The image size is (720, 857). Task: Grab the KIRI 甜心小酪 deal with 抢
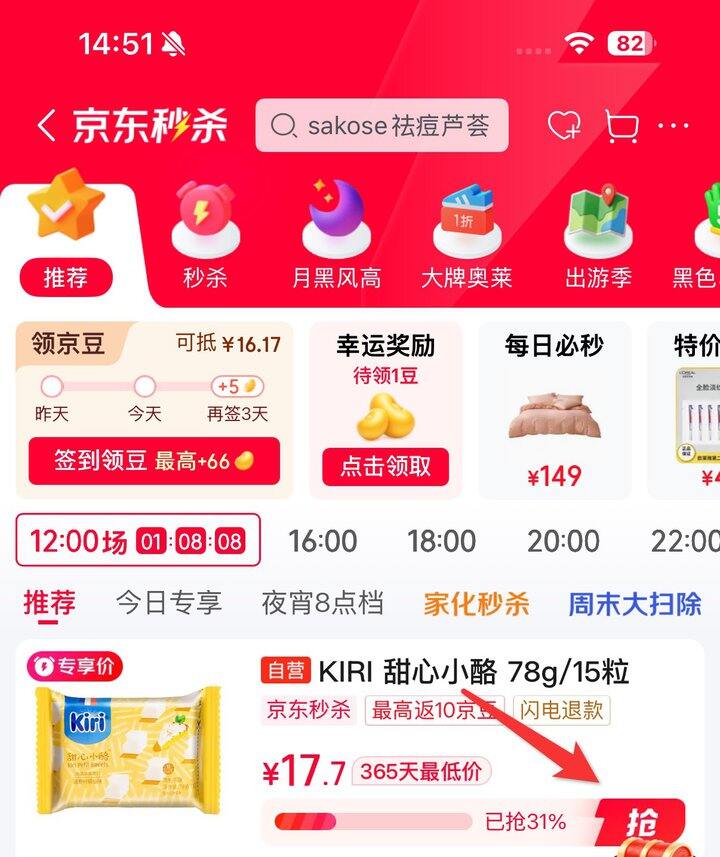(642, 824)
